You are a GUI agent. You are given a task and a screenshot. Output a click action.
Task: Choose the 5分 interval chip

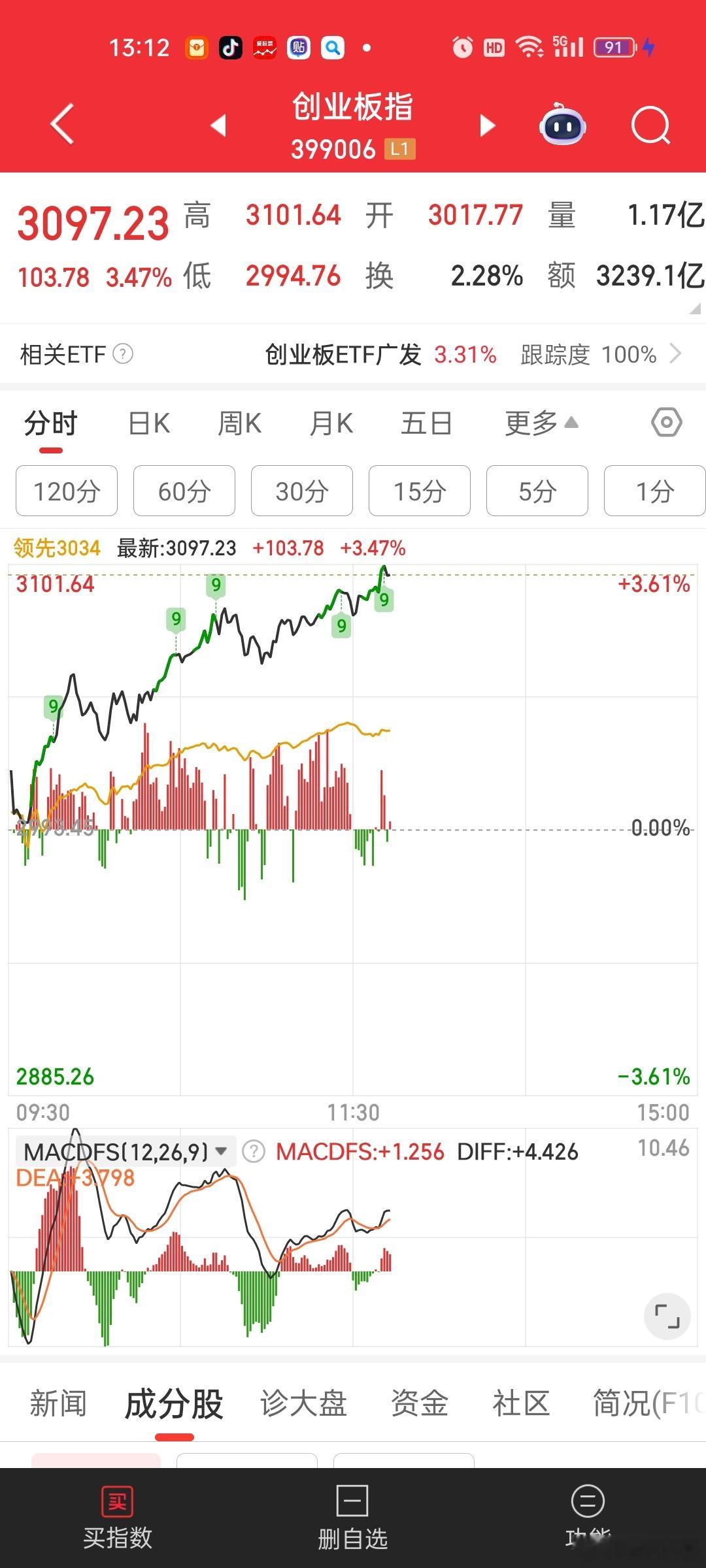537,491
